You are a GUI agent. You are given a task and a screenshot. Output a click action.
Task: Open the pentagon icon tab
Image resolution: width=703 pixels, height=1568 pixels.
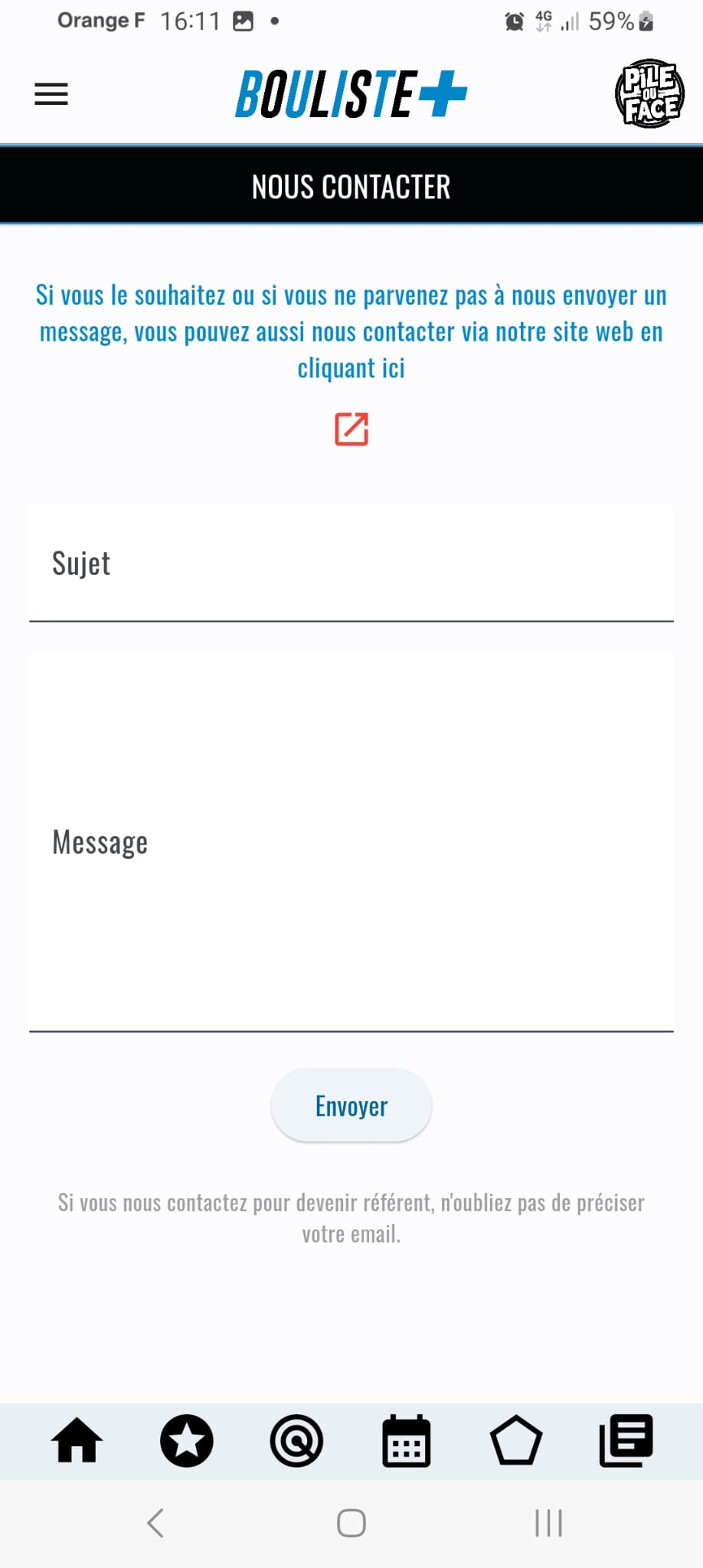[x=516, y=1440]
